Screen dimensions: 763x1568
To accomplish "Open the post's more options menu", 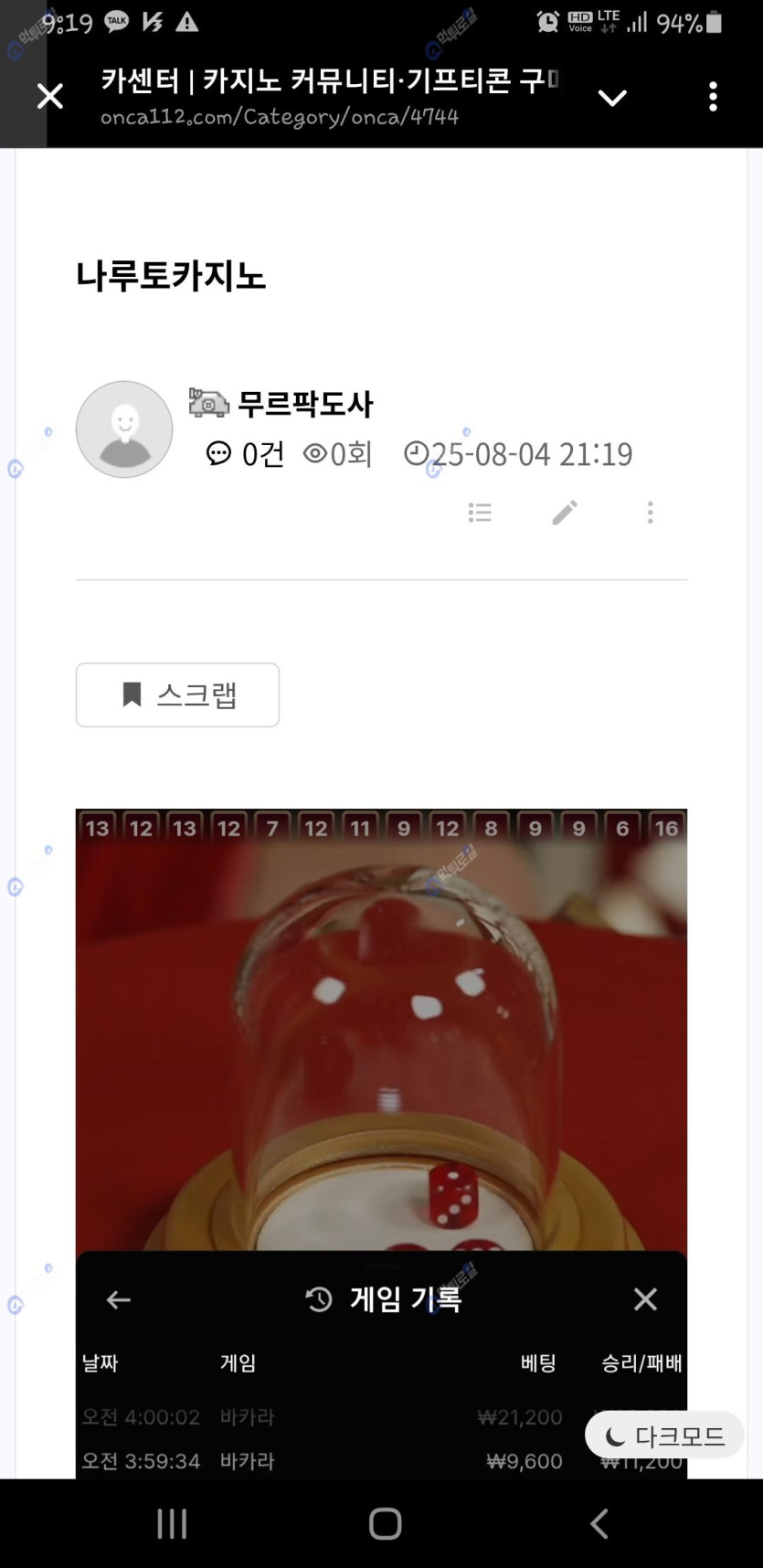I will [650, 513].
